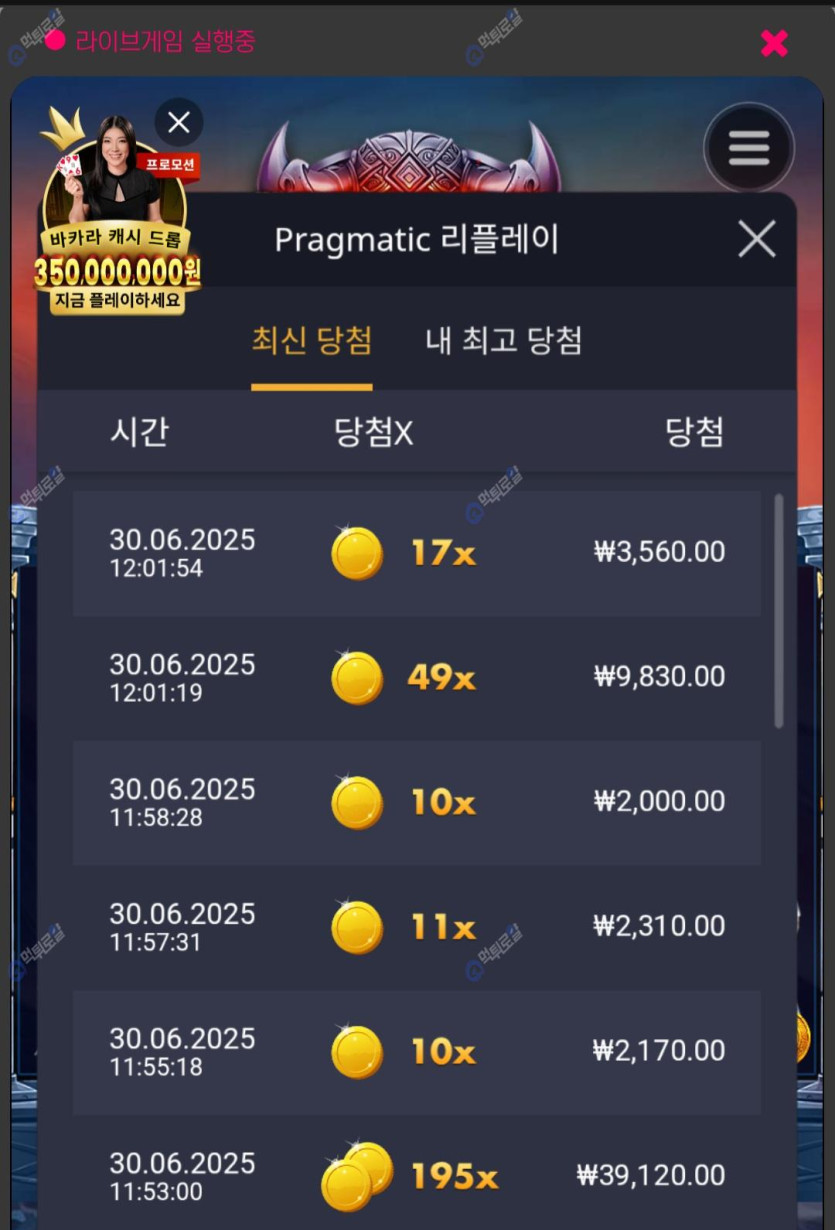Switch to the 내 최고 당첨 tab
Screen dimensions: 835x1230
point(503,341)
